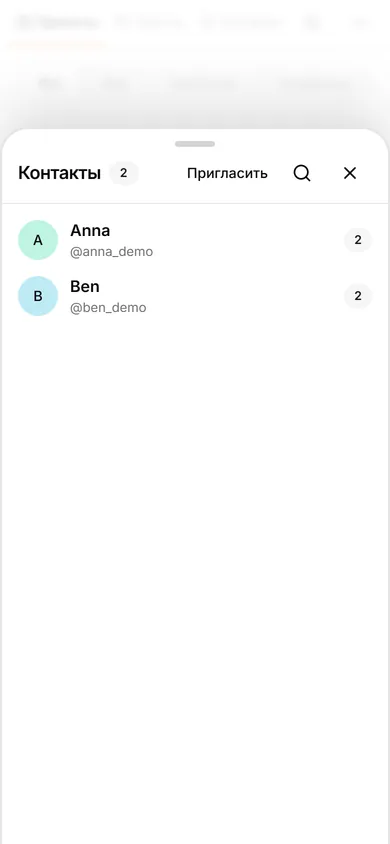Select the Ben contact

coord(195,296)
